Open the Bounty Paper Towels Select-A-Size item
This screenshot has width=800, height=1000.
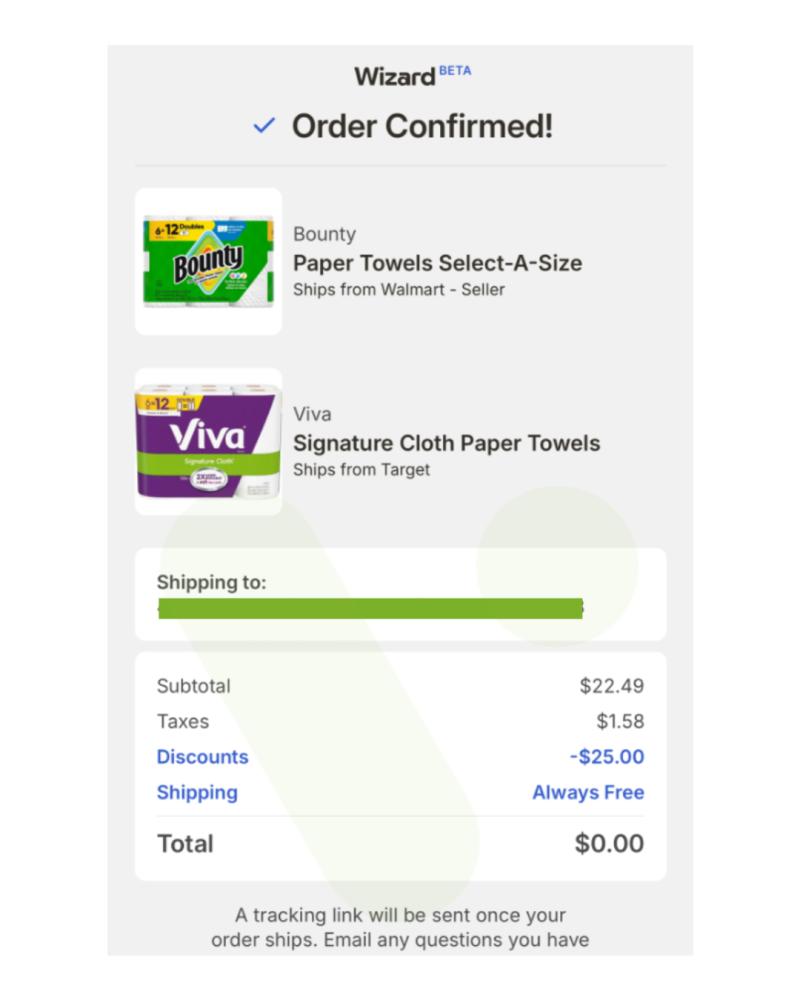(x=437, y=263)
